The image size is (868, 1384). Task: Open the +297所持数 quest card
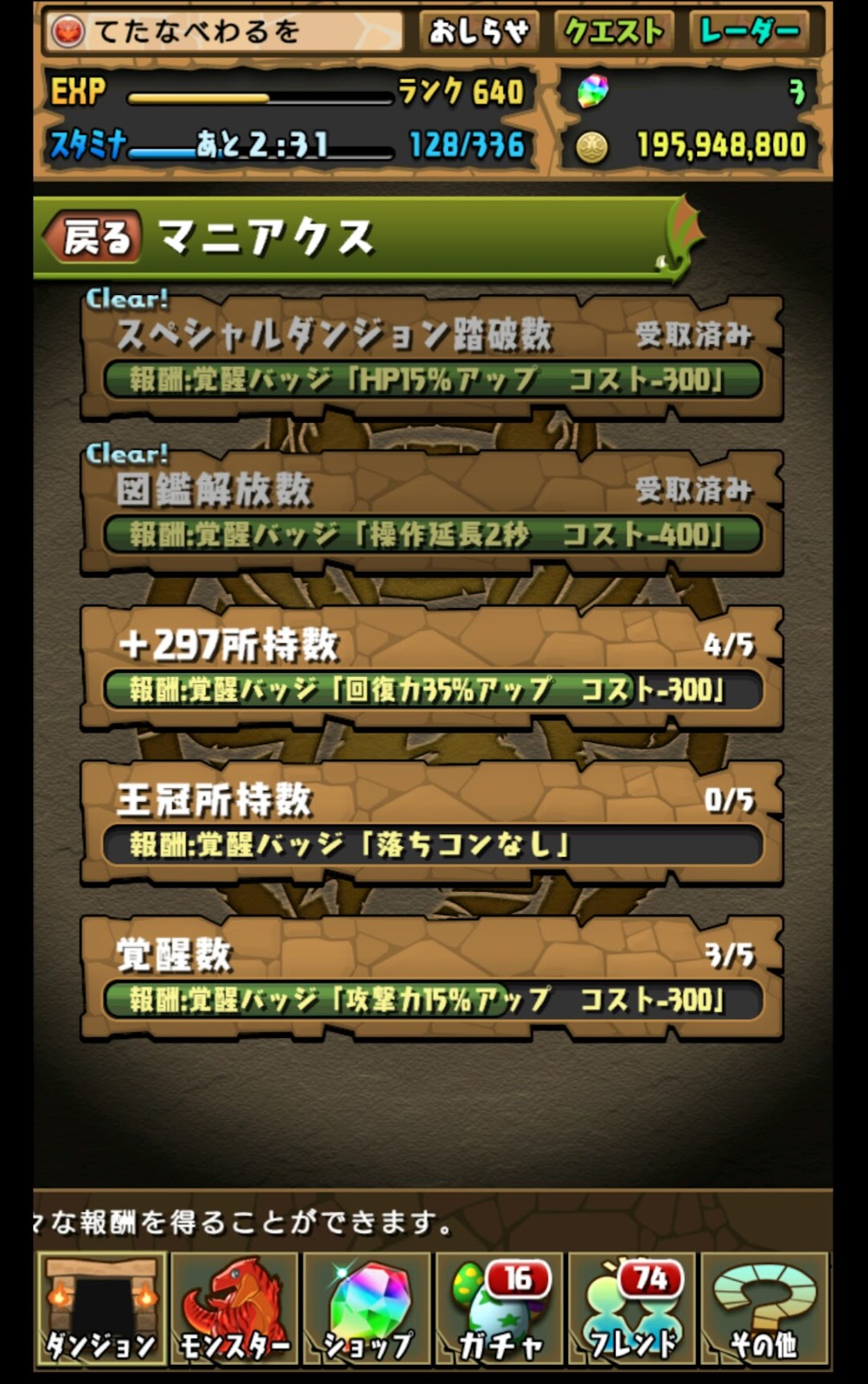coord(432,668)
